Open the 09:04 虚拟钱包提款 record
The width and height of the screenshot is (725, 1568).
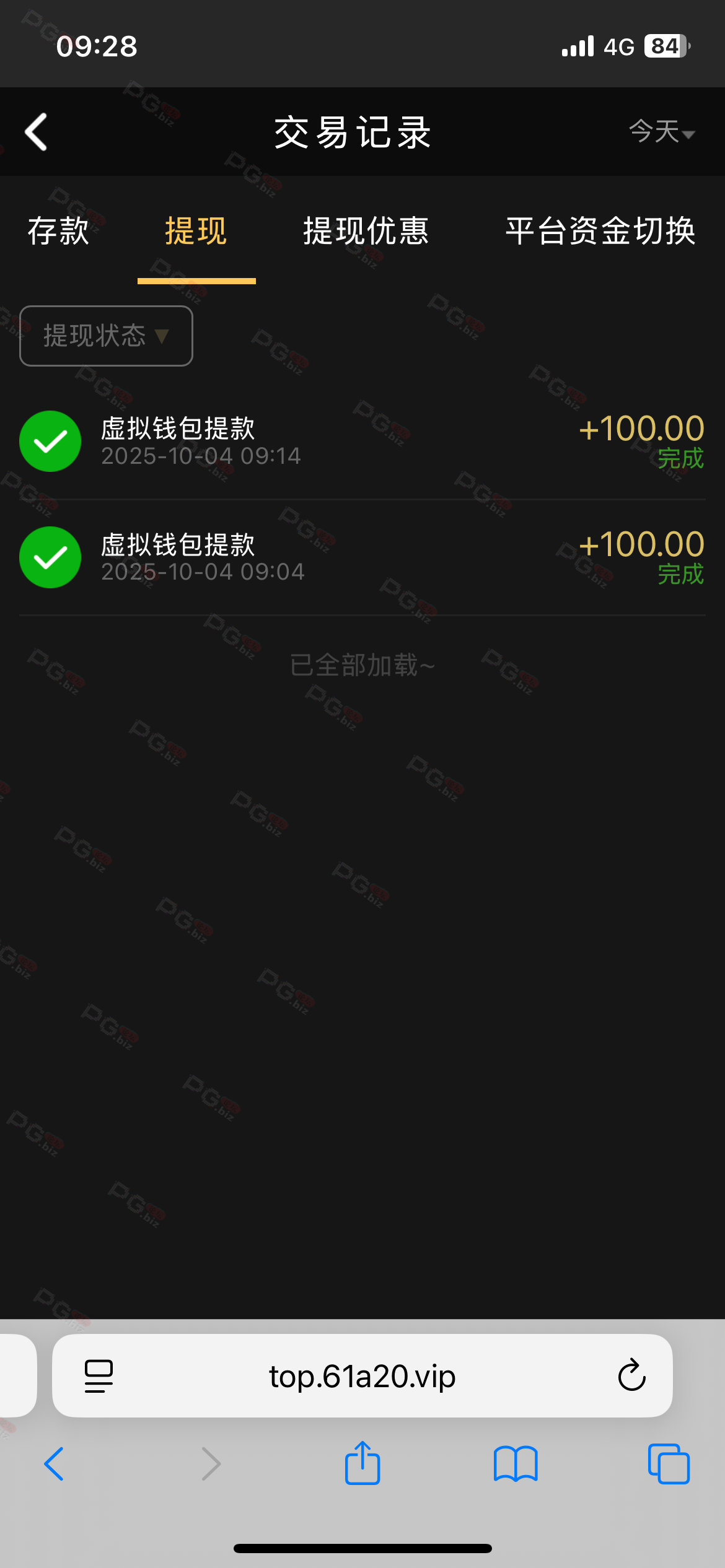[362, 557]
